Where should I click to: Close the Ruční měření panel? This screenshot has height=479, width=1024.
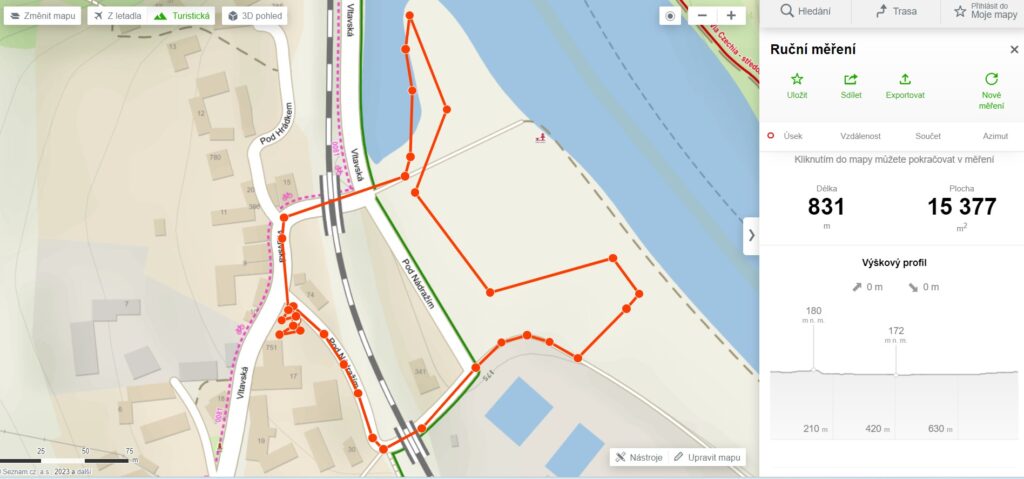(1013, 49)
